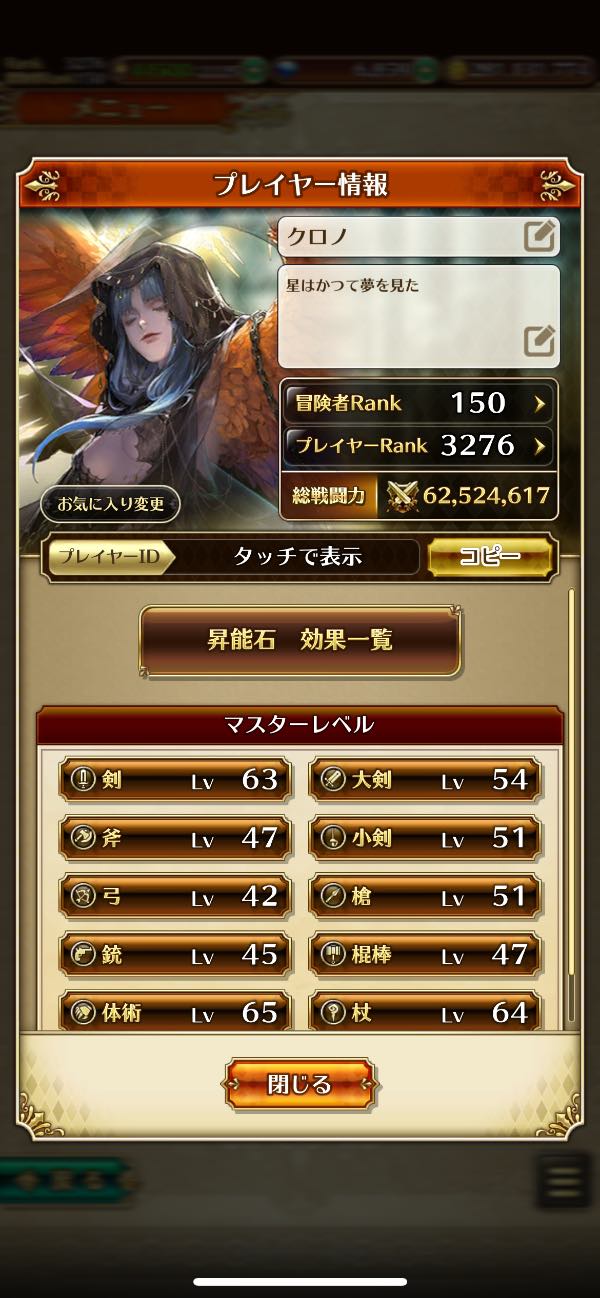Close the dialog with 閉じる

click(x=299, y=1085)
